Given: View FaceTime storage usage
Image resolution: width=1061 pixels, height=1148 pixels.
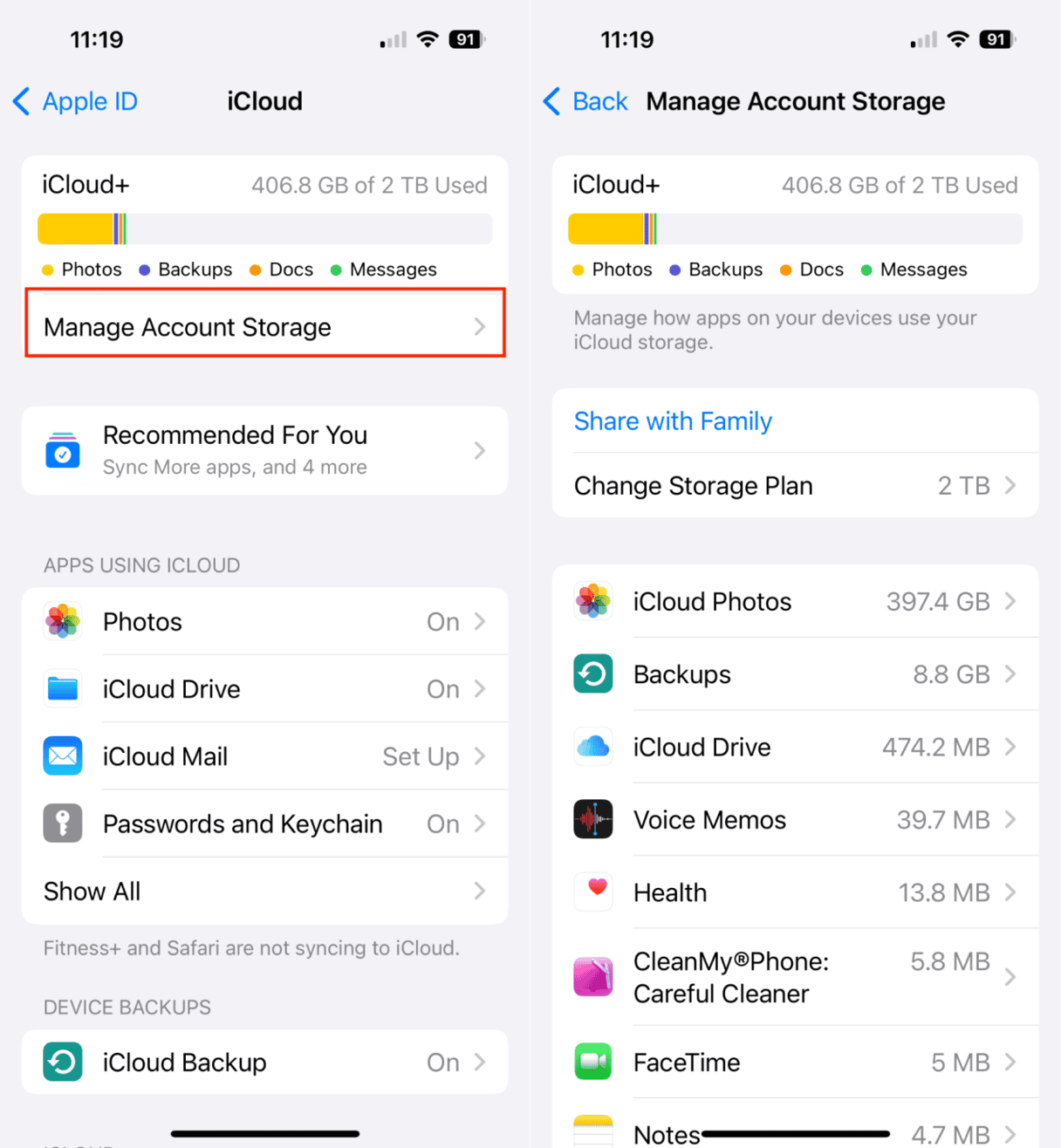Looking at the screenshot, I should pos(794,1063).
